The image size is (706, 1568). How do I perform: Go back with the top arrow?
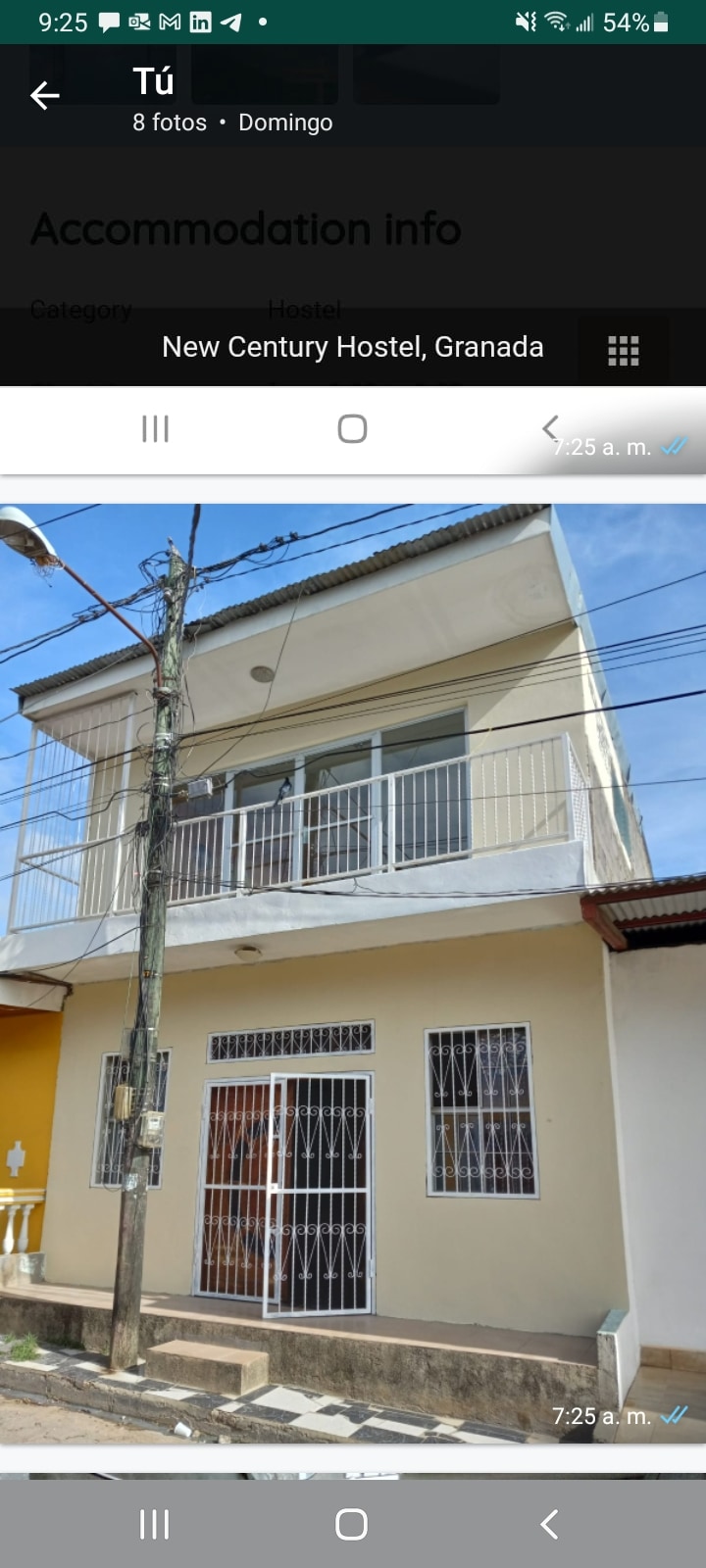[x=45, y=96]
